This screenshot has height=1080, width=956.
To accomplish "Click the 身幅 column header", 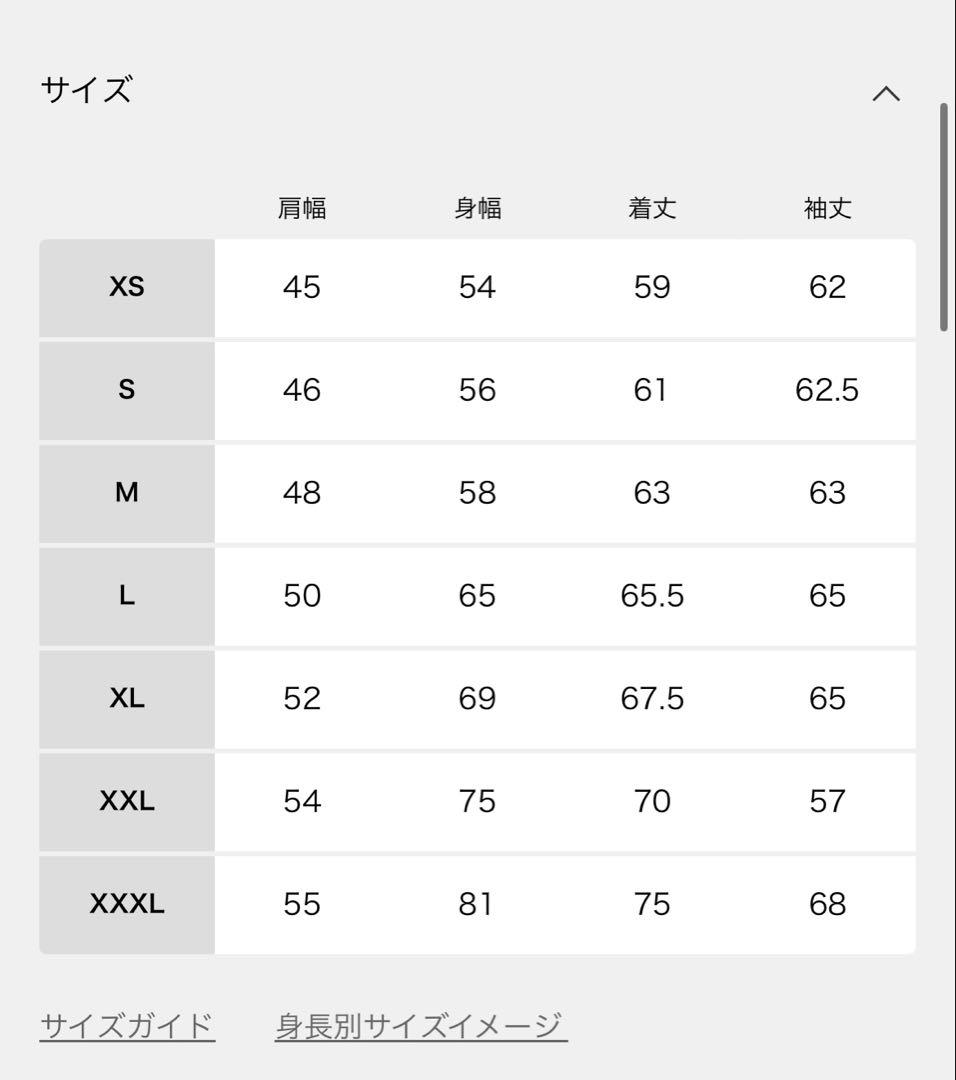I will tap(478, 207).
